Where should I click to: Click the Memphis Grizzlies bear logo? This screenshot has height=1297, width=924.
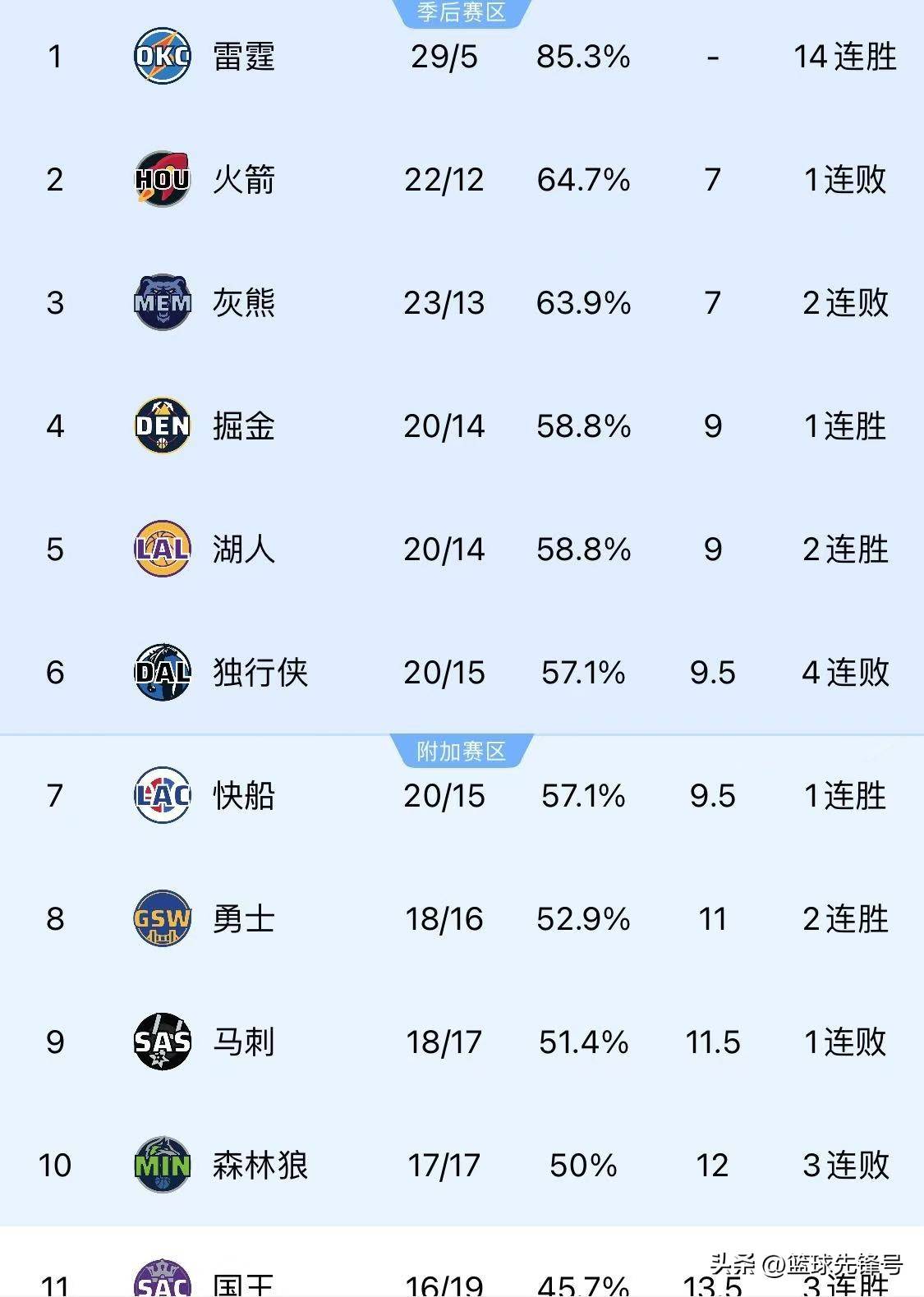pyautogui.click(x=162, y=302)
